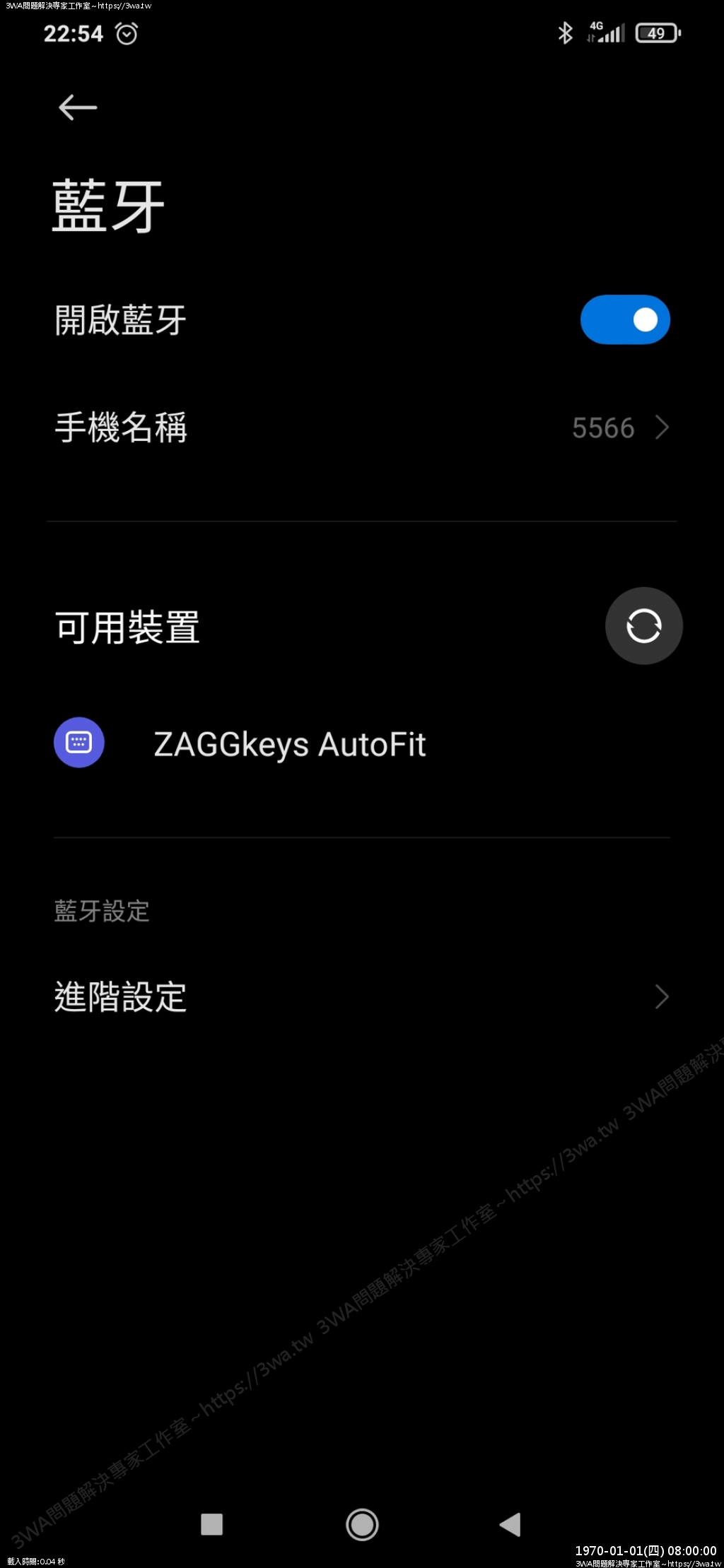Toggle the 開啟藍牙 Bluetooth switch

point(624,319)
